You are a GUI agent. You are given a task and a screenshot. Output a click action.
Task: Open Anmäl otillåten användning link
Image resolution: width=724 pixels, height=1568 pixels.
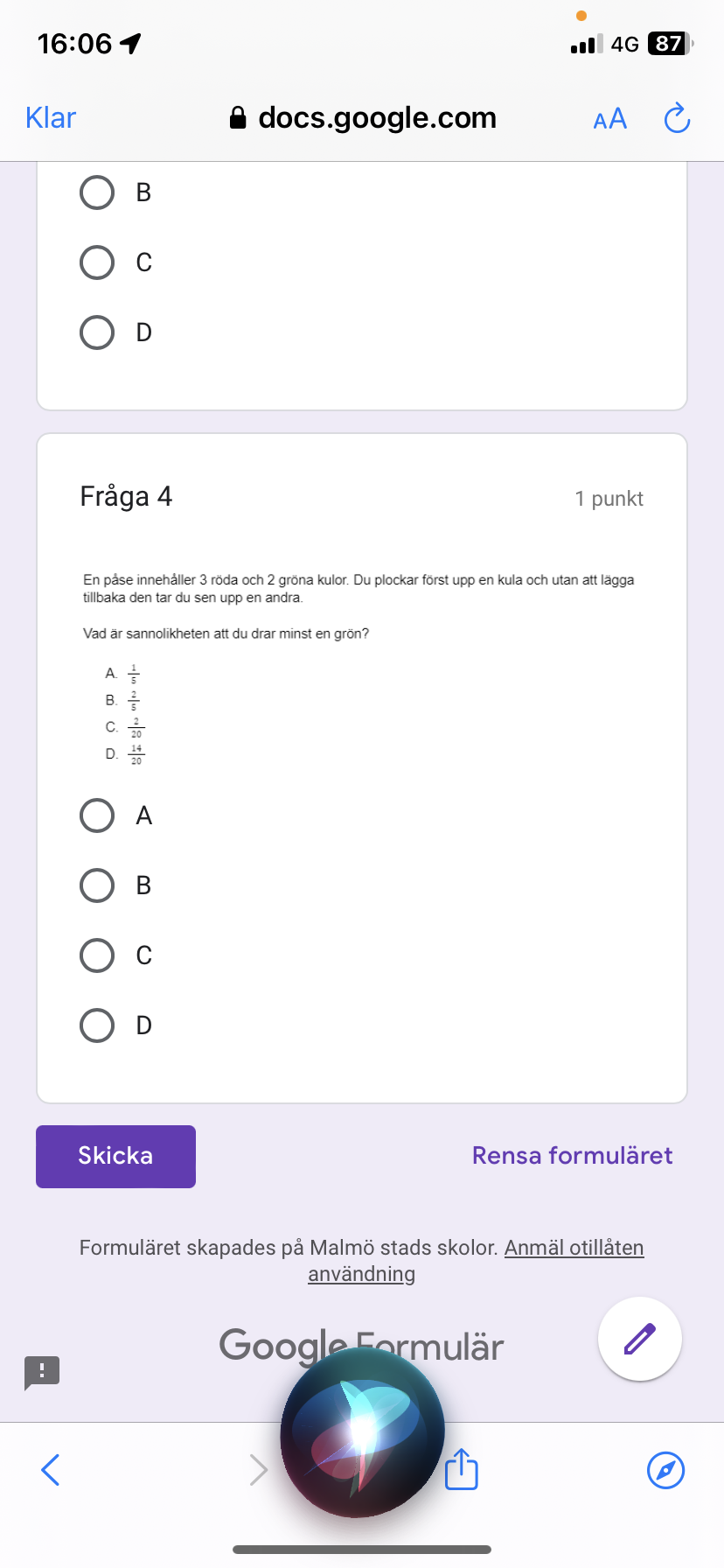(x=574, y=1248)
